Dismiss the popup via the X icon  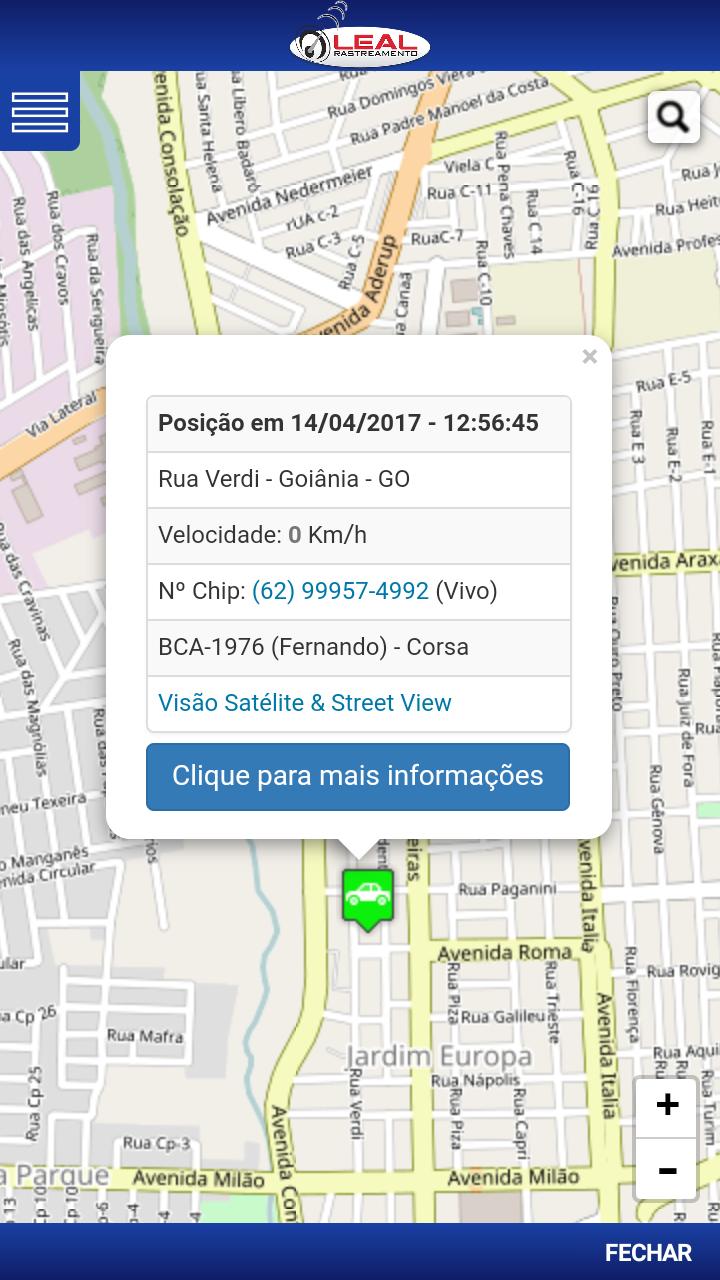(590, 356)
